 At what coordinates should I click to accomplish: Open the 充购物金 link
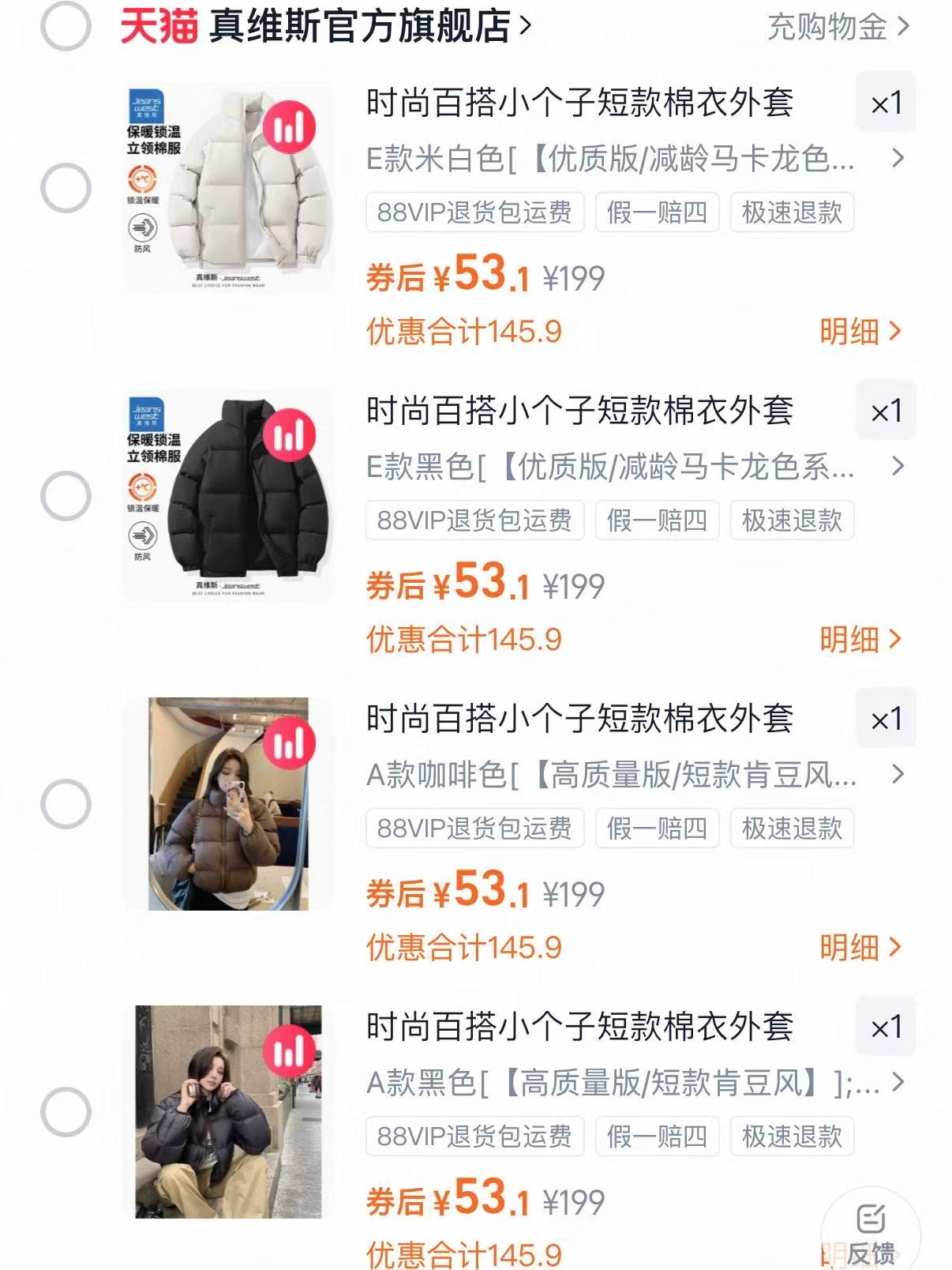click(x=829, y=26)
